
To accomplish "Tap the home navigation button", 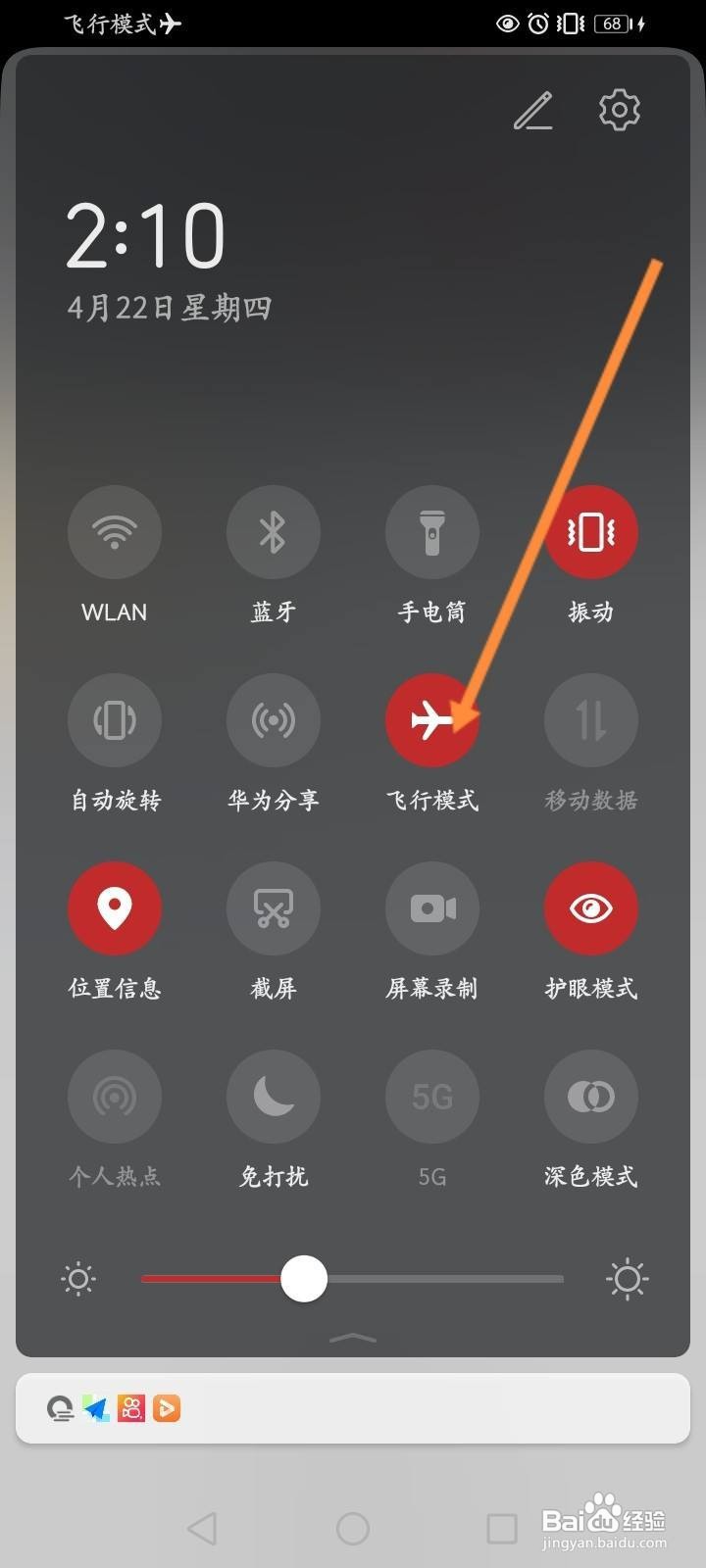I will (x=353, y=1526).
